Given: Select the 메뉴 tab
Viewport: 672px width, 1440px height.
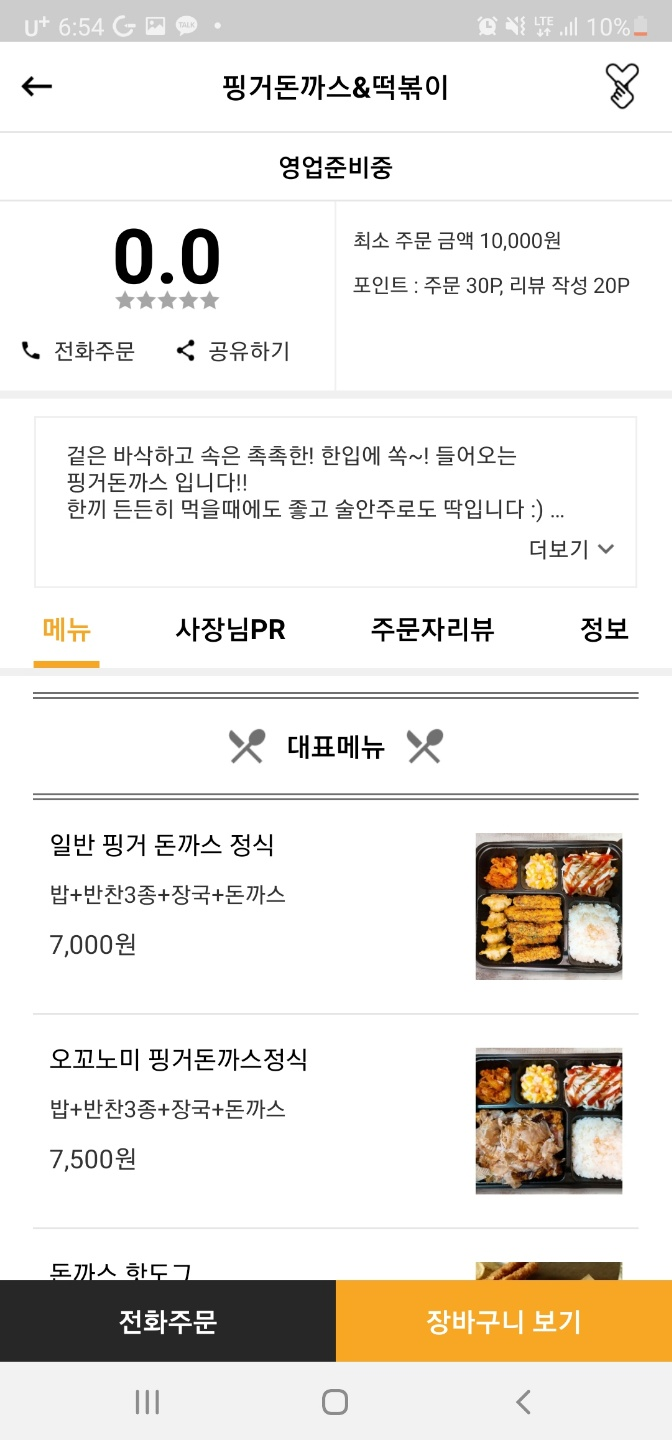Looking at the screenshot, I should coord(67,630).
